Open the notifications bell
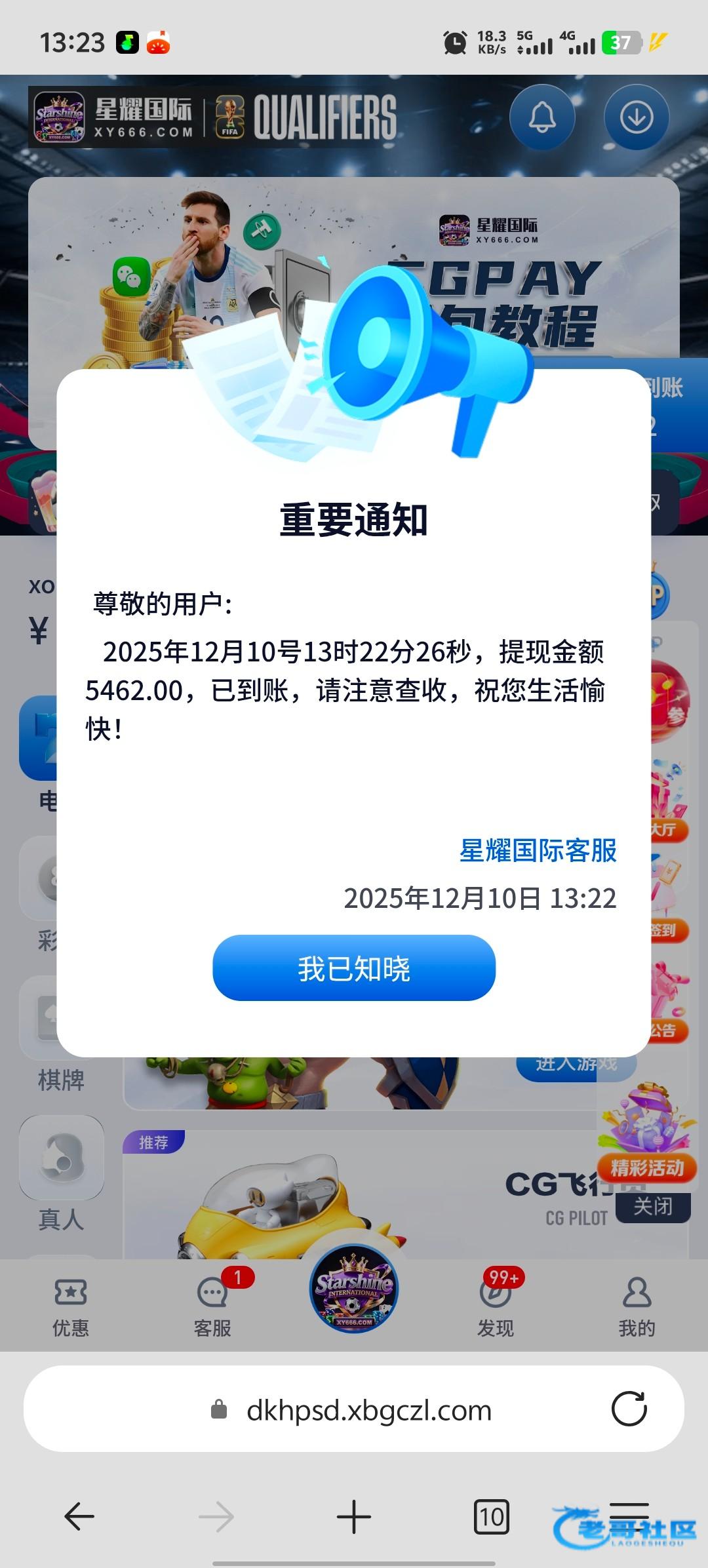Image resolution: width=708 pixels, height=1568 pixels. (542, 118)
